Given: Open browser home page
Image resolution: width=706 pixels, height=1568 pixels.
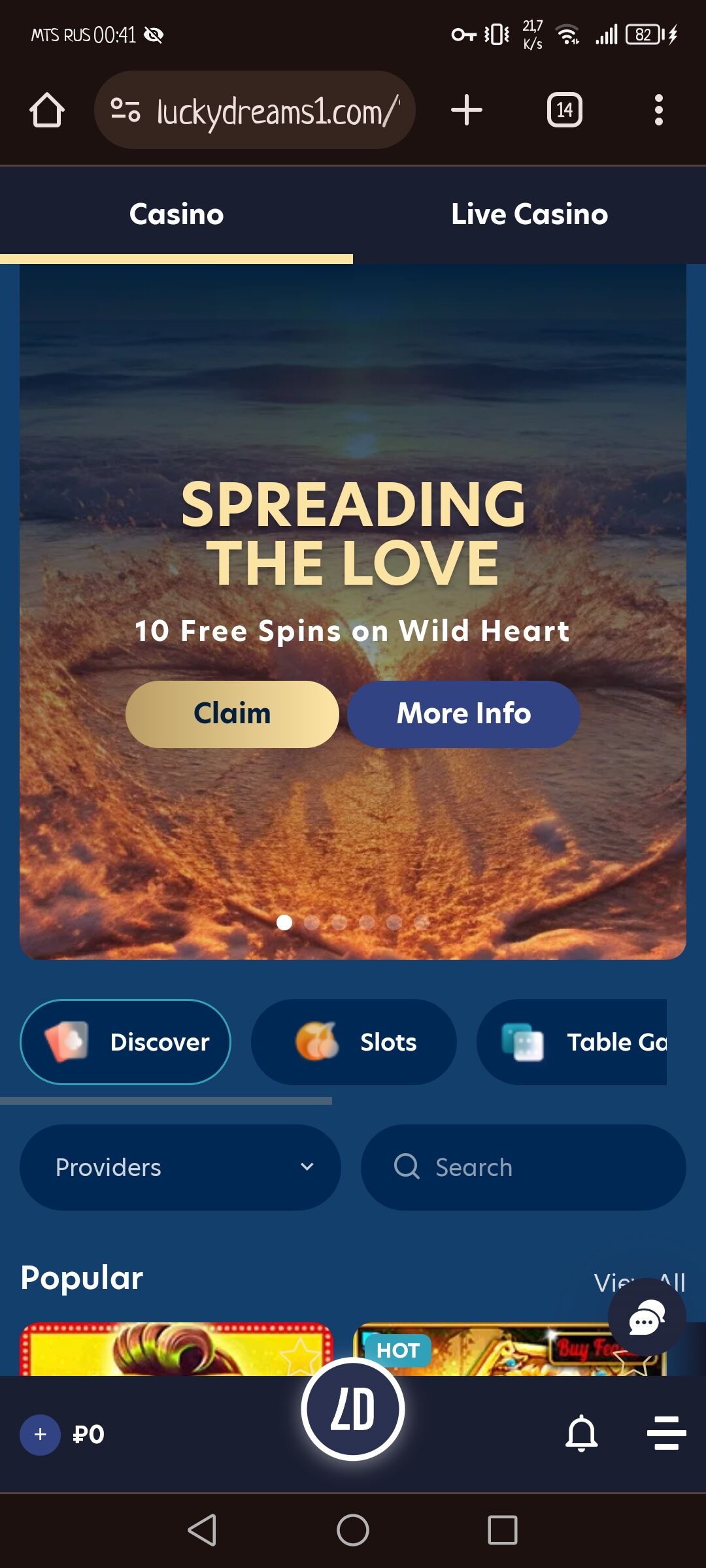Looking at the screenshot, I should pos(47,110).
